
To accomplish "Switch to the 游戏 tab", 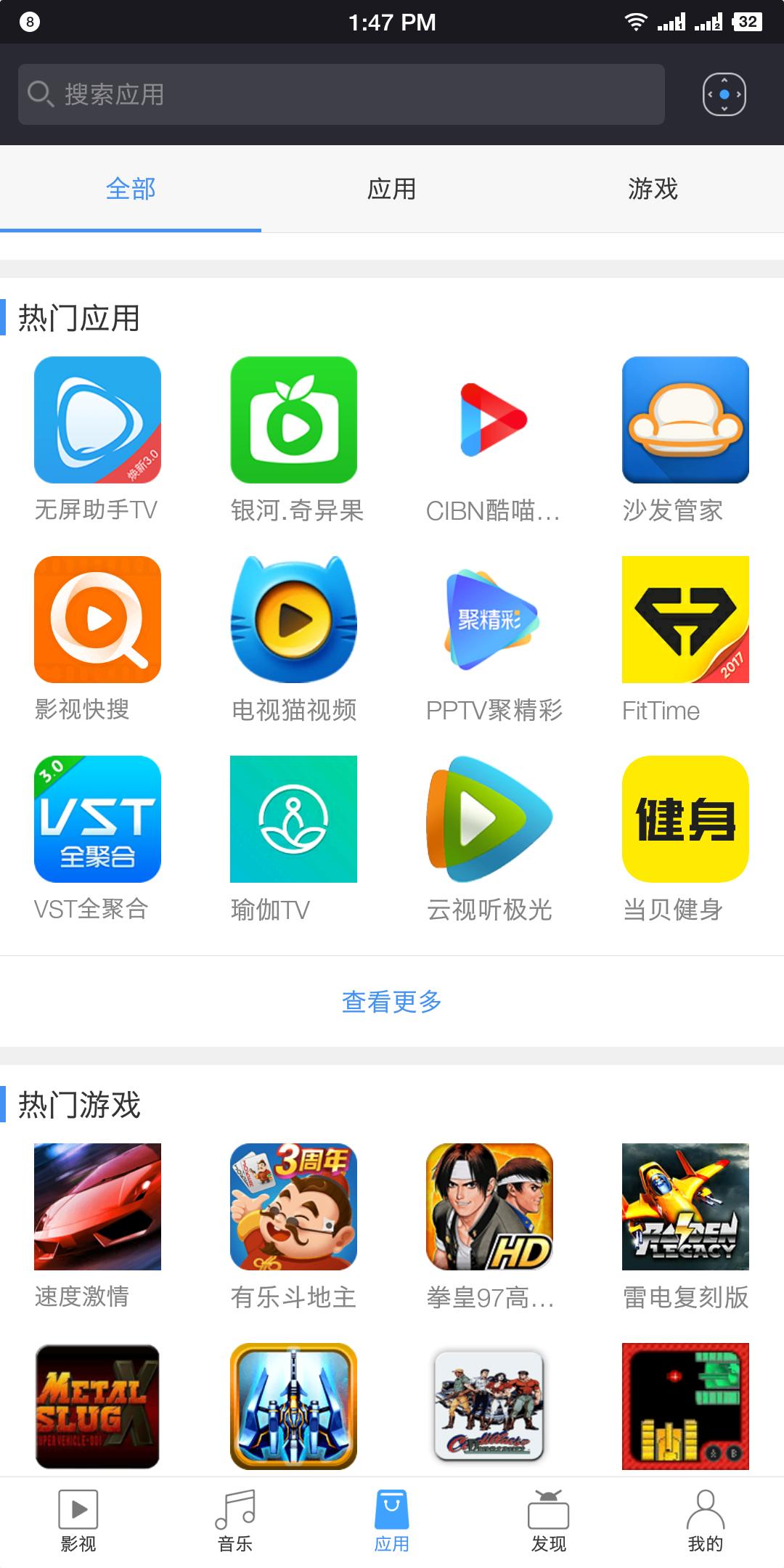I will pyautogui.click(x=653, y=189).
